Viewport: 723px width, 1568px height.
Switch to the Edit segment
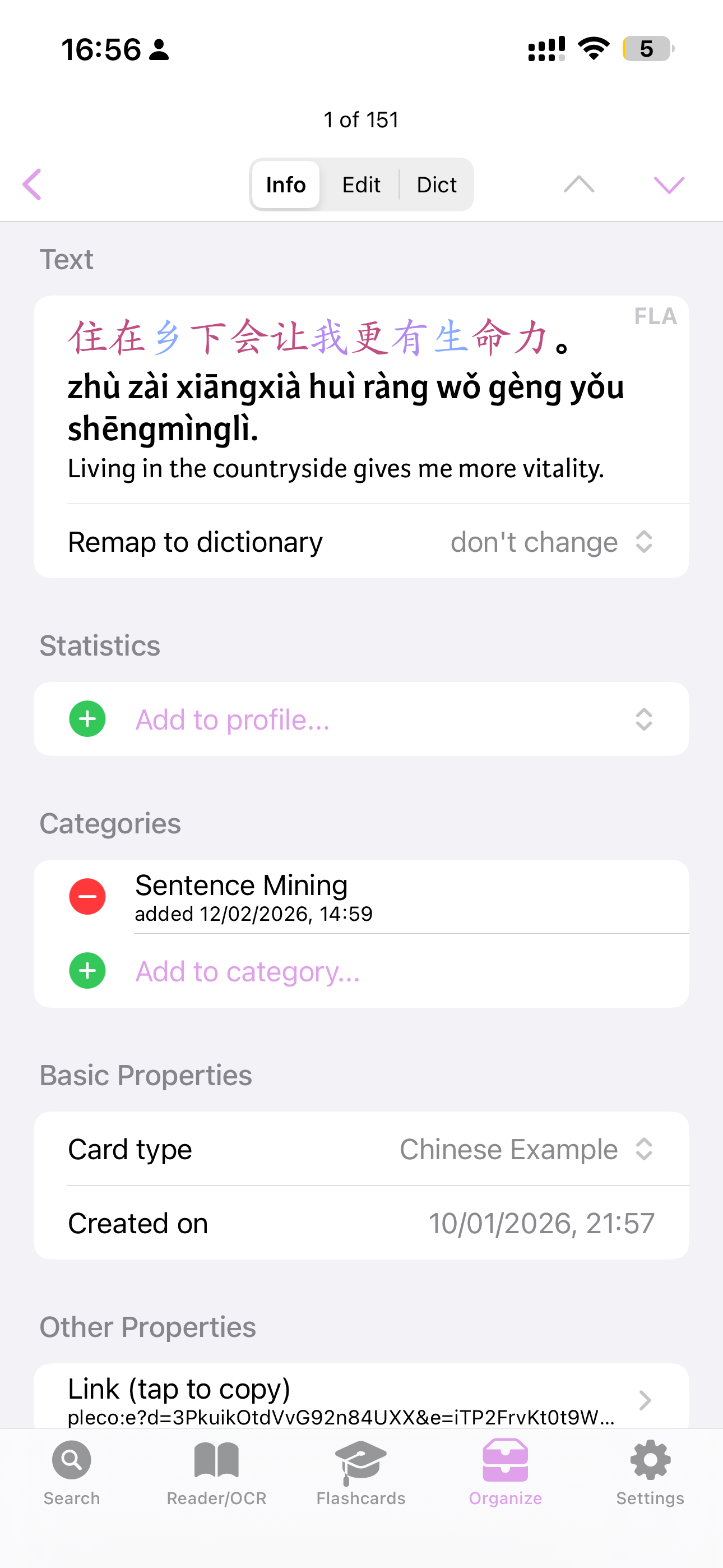point(361,185)
